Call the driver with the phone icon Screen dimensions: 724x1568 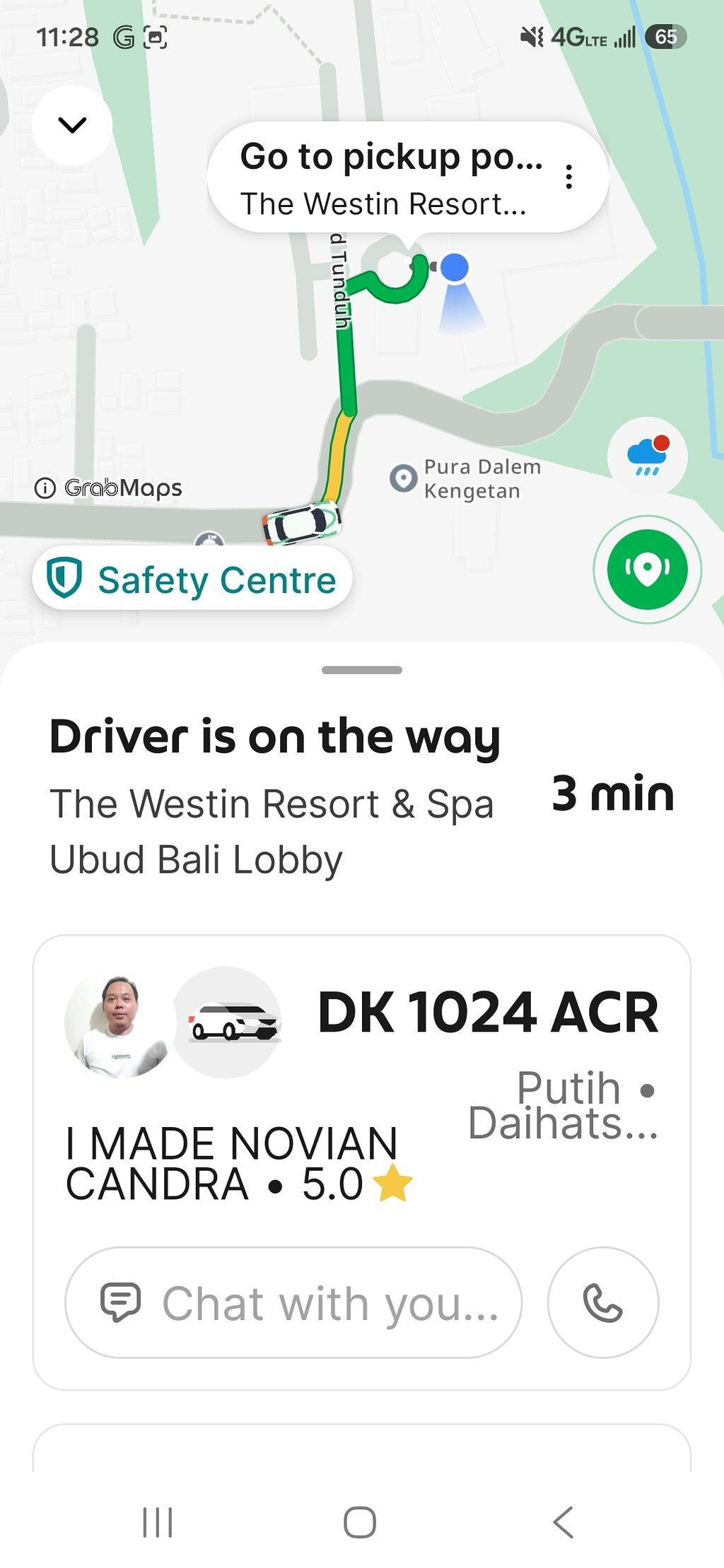click(603, 1302)
